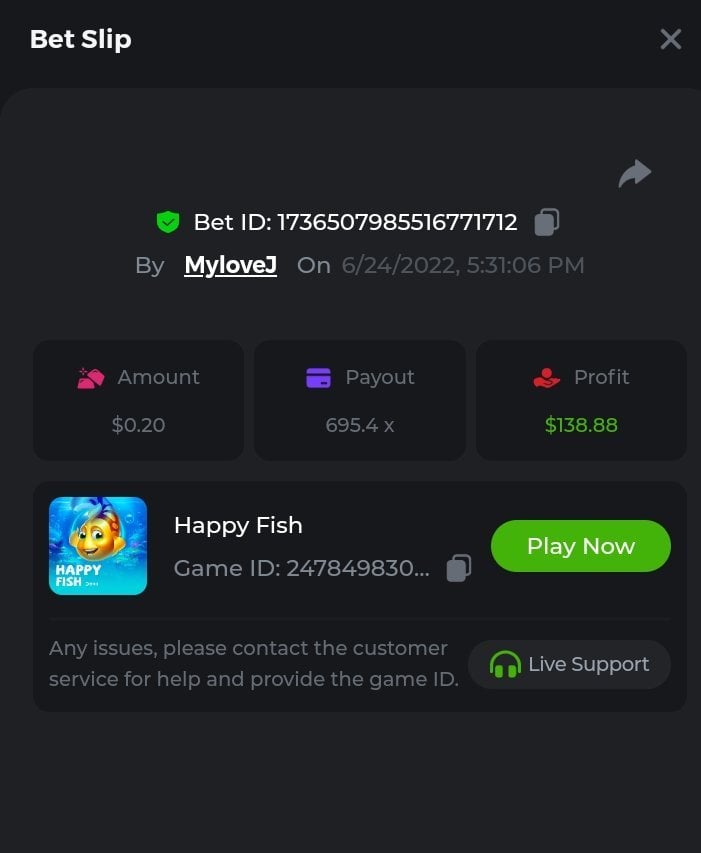
Task: Copy the Game ID
Action: [458, 568]
